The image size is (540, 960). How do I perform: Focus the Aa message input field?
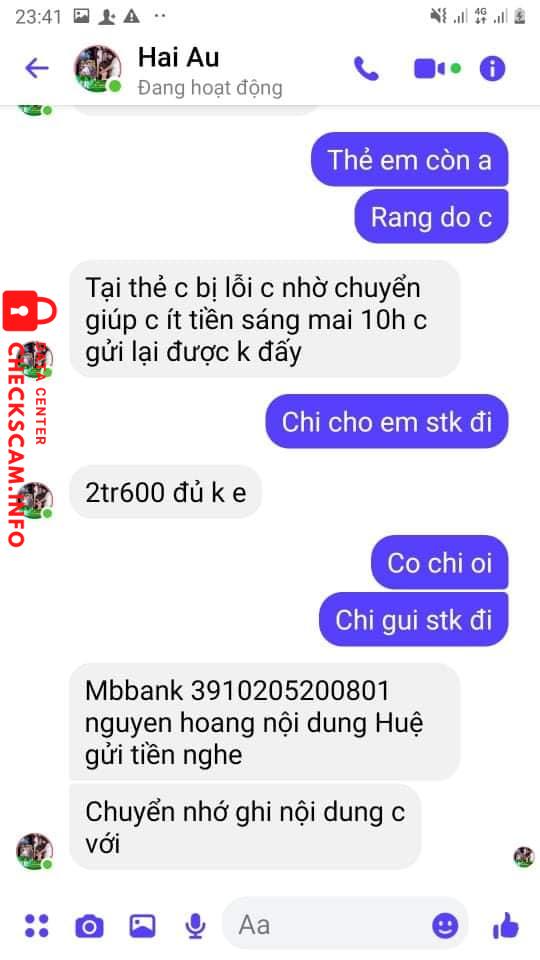pos(331,924)
